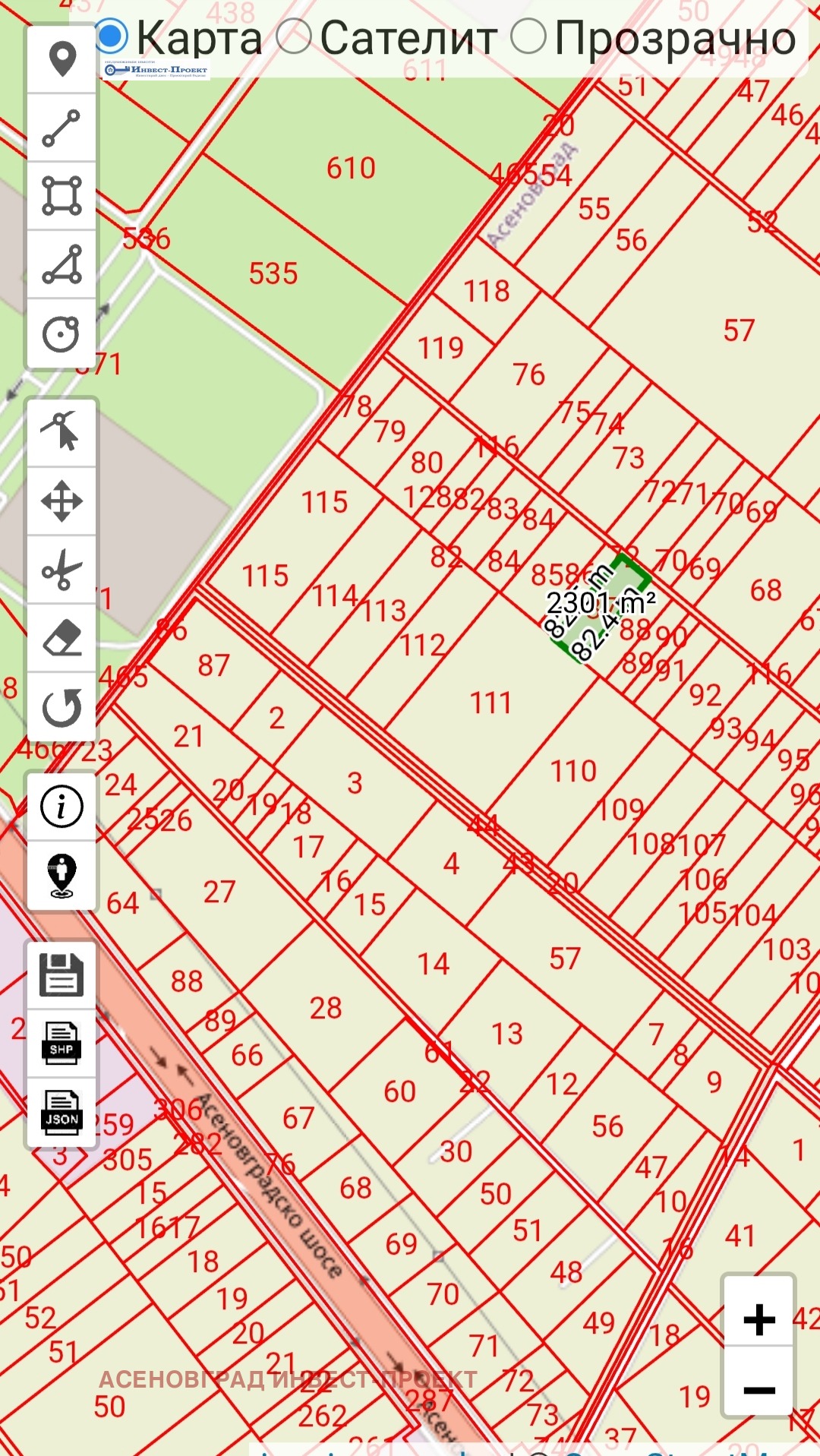Enable the move tool with arrows
Screen dimensions: 820x1456
[x=61, y=501]
